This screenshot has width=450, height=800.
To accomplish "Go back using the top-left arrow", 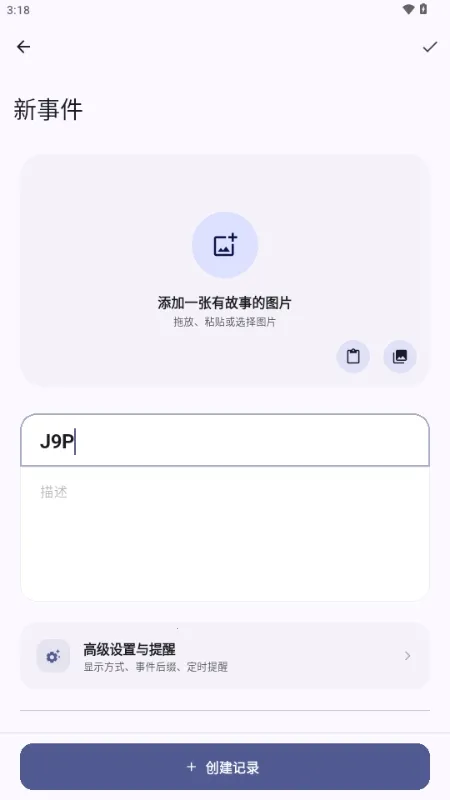I will click(x=23, y=47).
